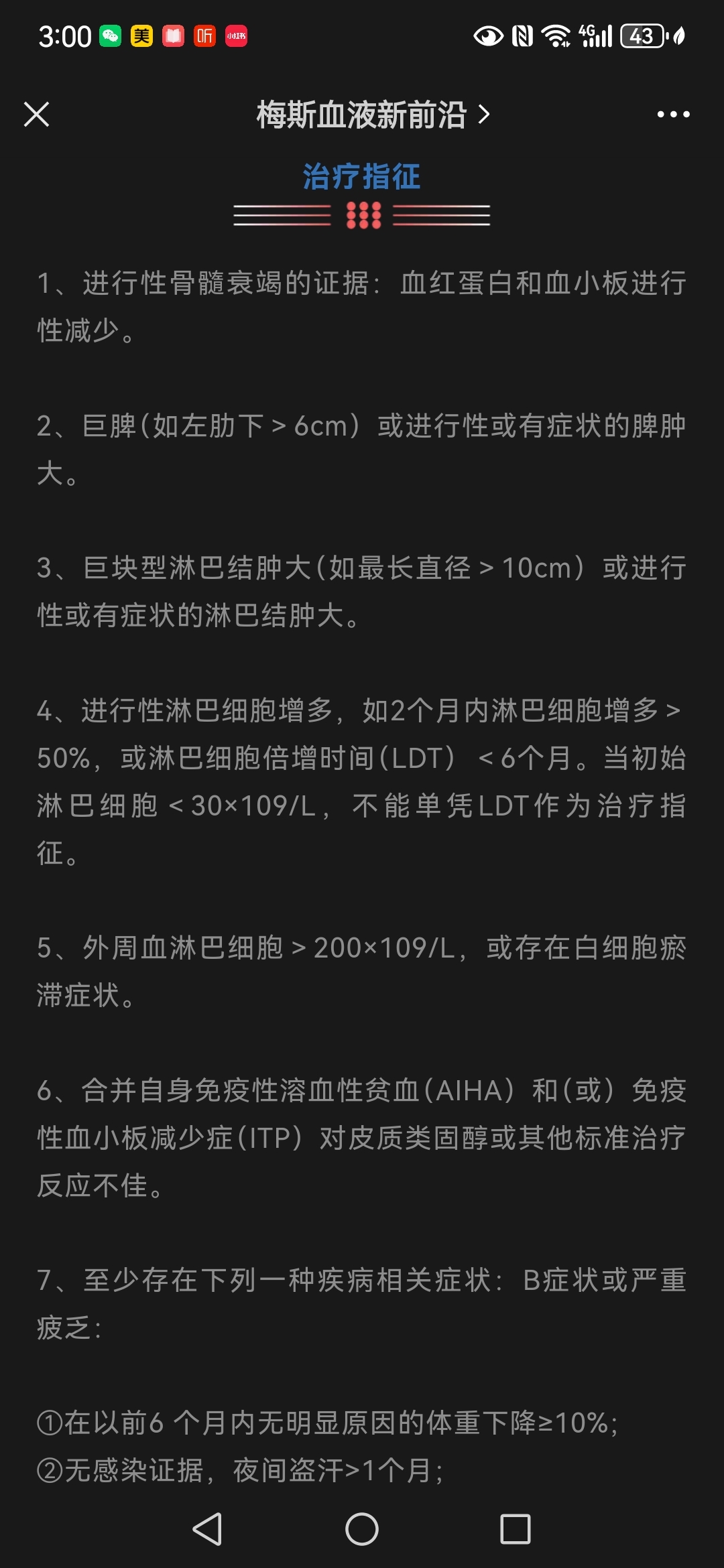The image size is (724, 1568).
Task: Tap the system back button
Action: pos(207,1528)
